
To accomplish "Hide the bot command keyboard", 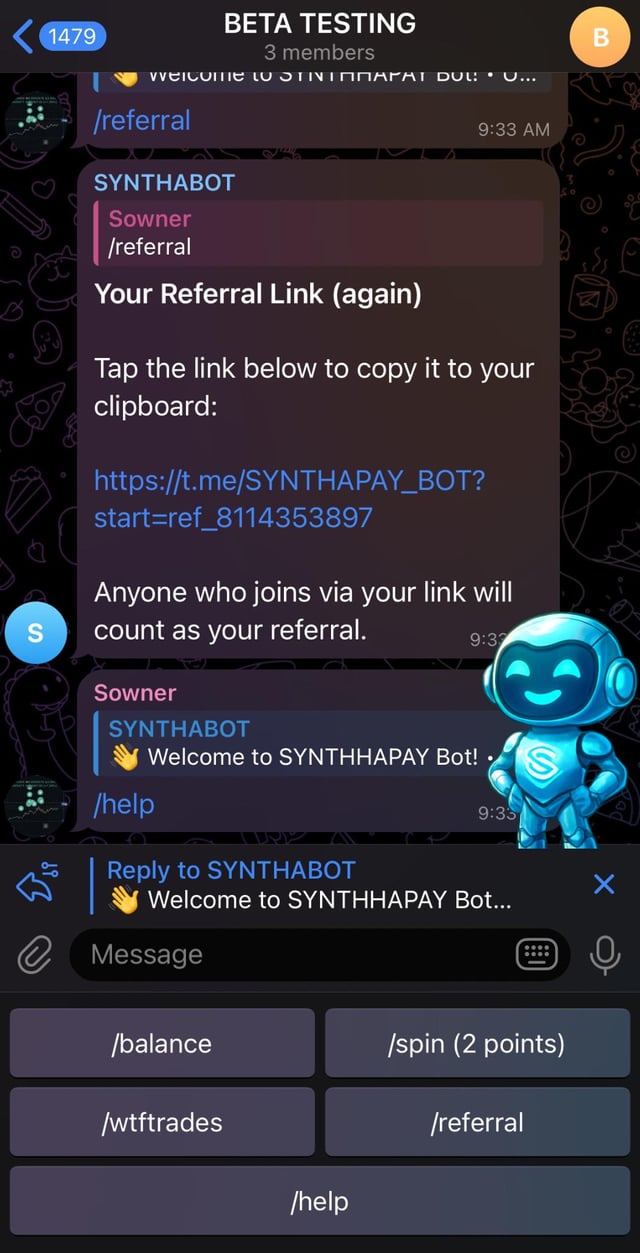I will coord(536,955).
